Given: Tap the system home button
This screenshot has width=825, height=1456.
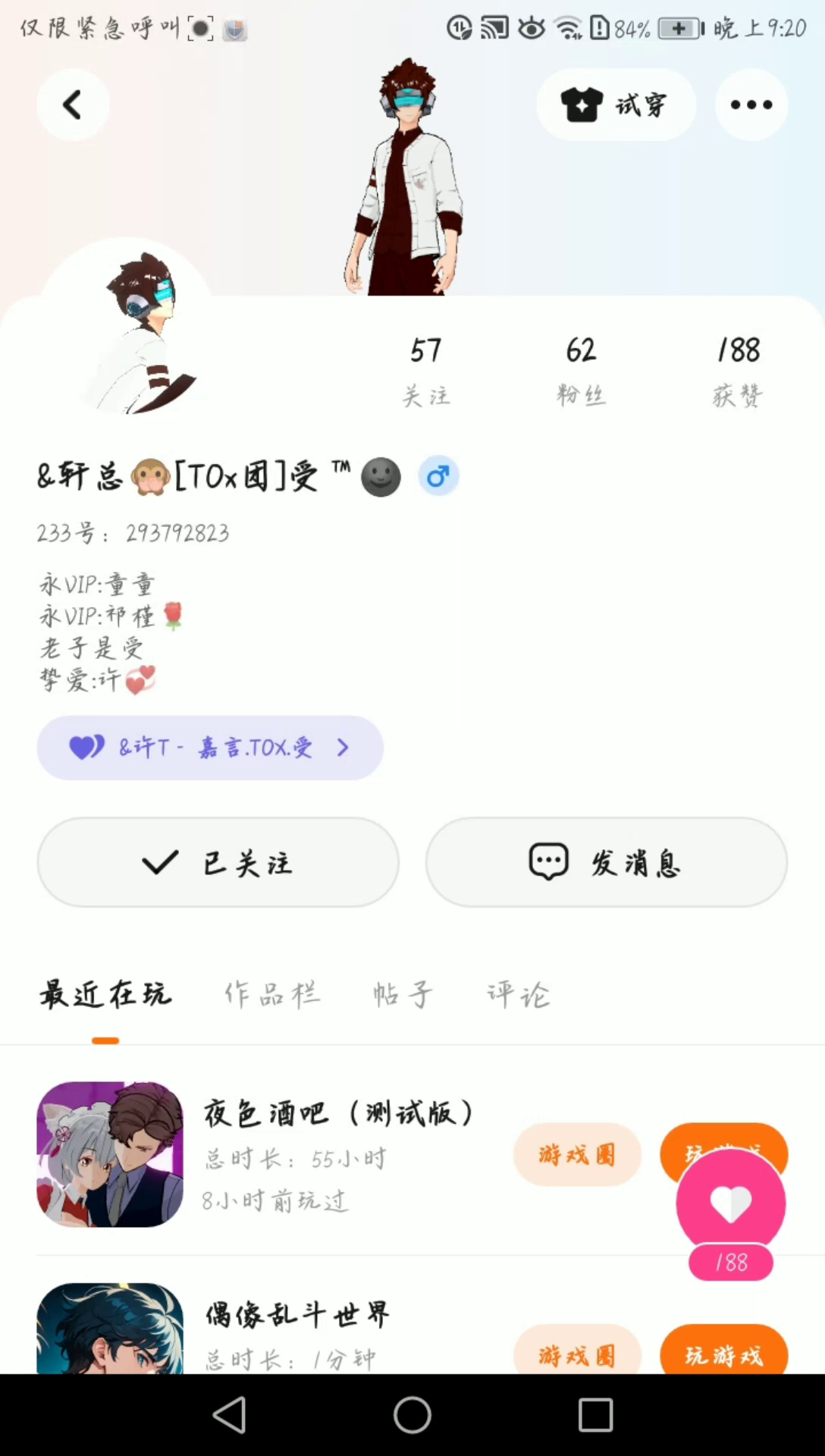Looking at the screenshot, I should tap(412, 1415).
